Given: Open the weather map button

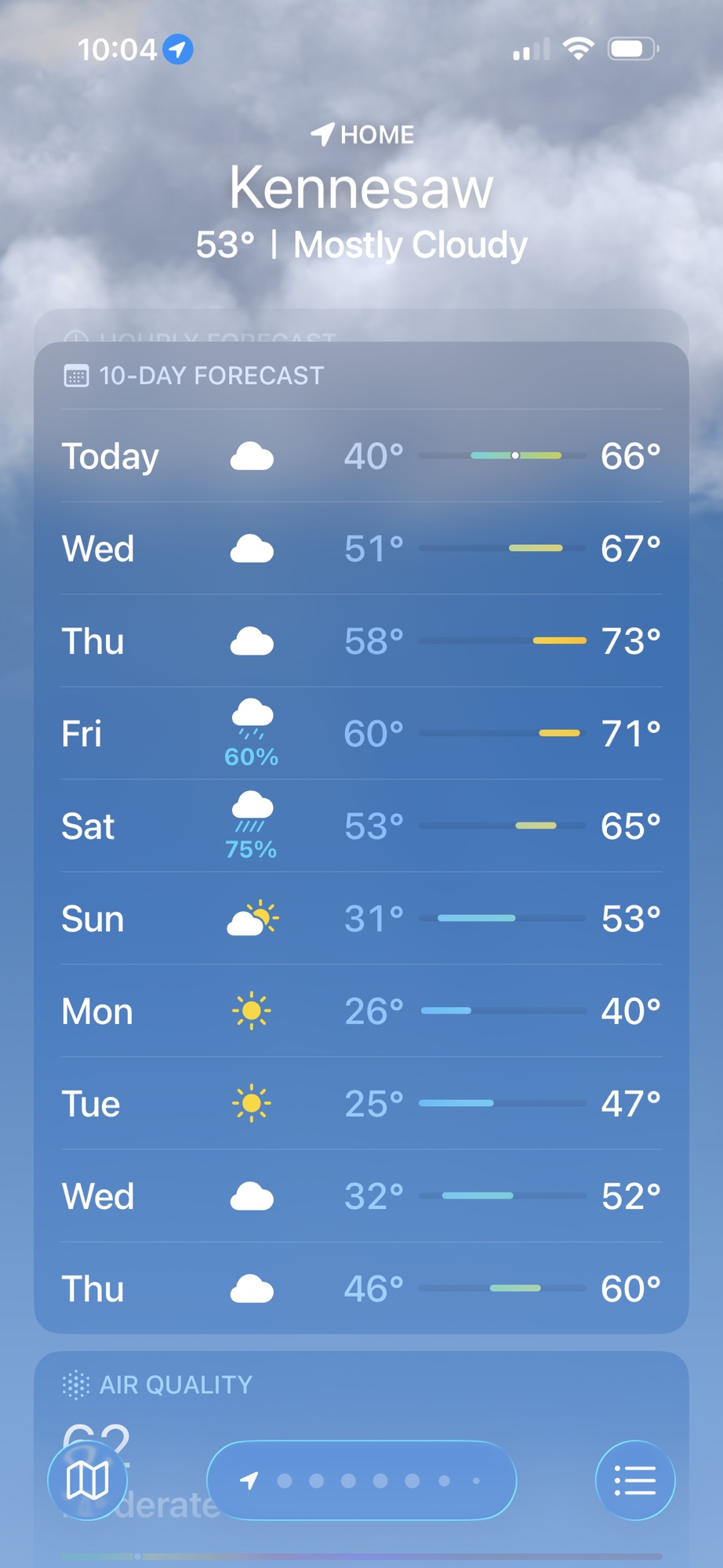Looking at the screenshot, I should point(87,1480).
